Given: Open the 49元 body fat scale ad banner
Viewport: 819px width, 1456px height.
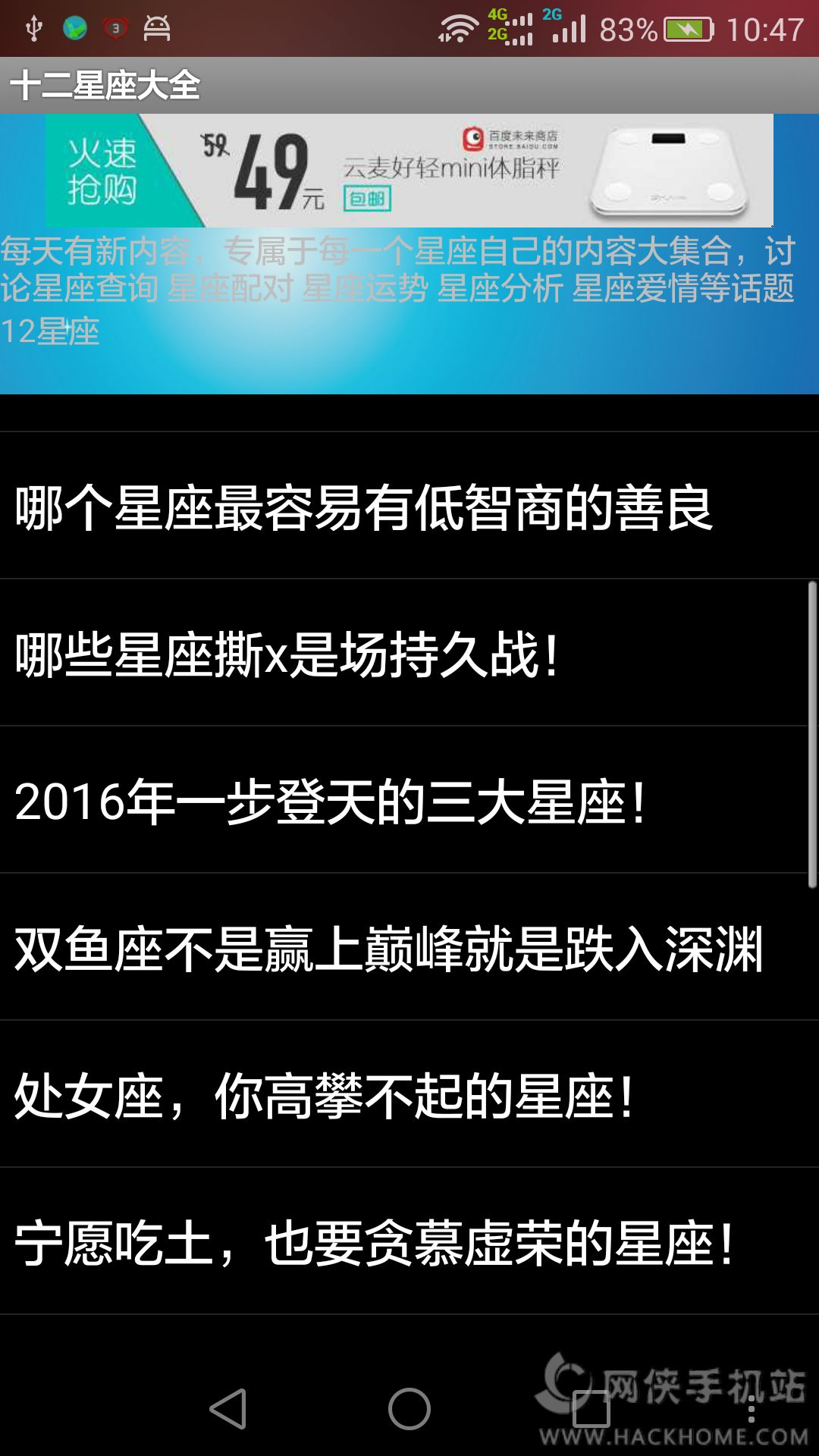Looking at the screenshot, I should tap(409, 171).
